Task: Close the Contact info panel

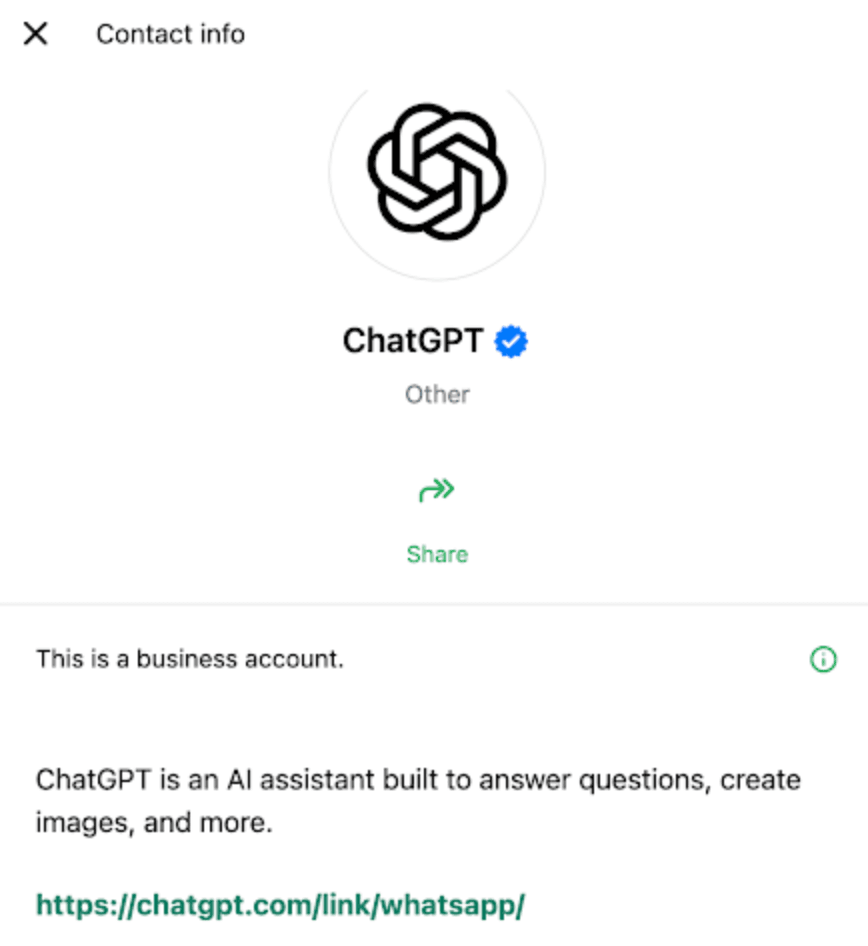Action: point(36,34)
